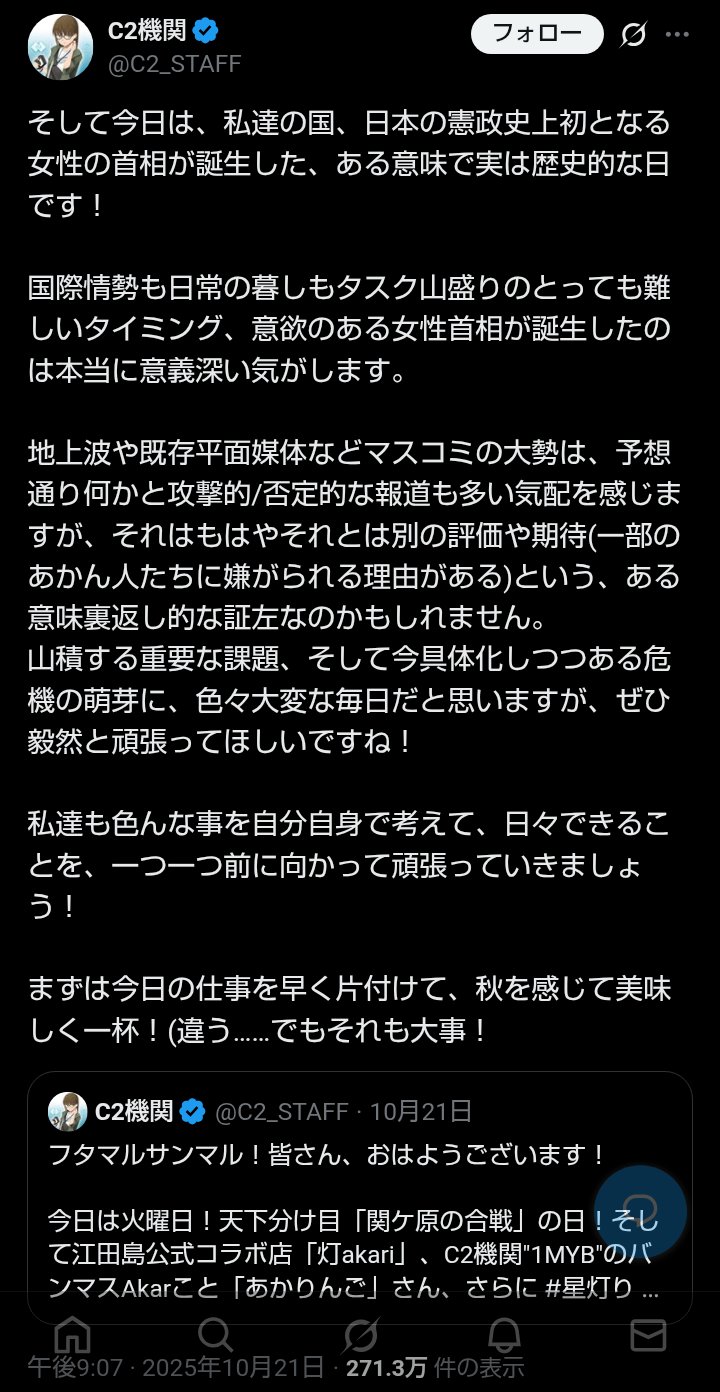
Task: Go to the Home tab
Action: click(72, 1335)
